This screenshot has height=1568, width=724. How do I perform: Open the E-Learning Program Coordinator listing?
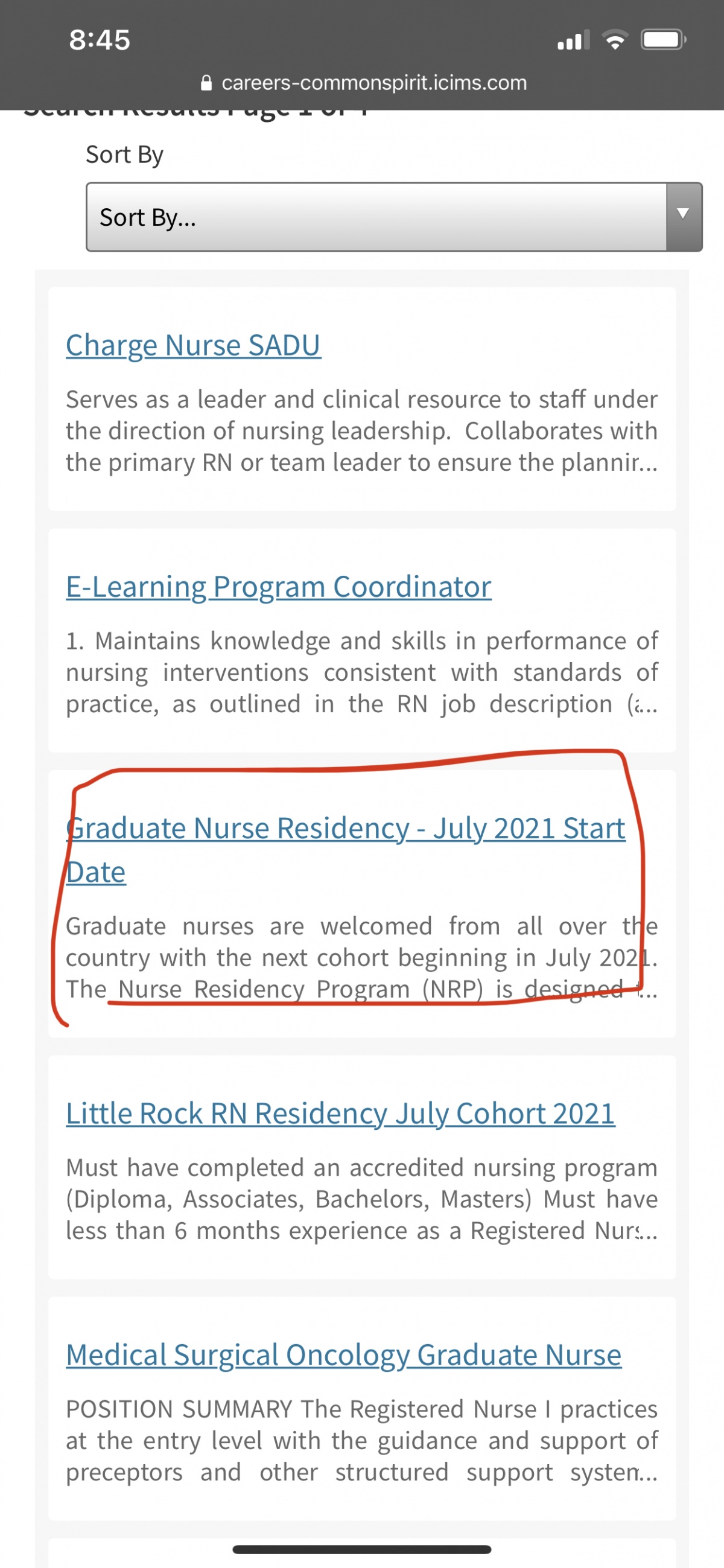point(278,587)
